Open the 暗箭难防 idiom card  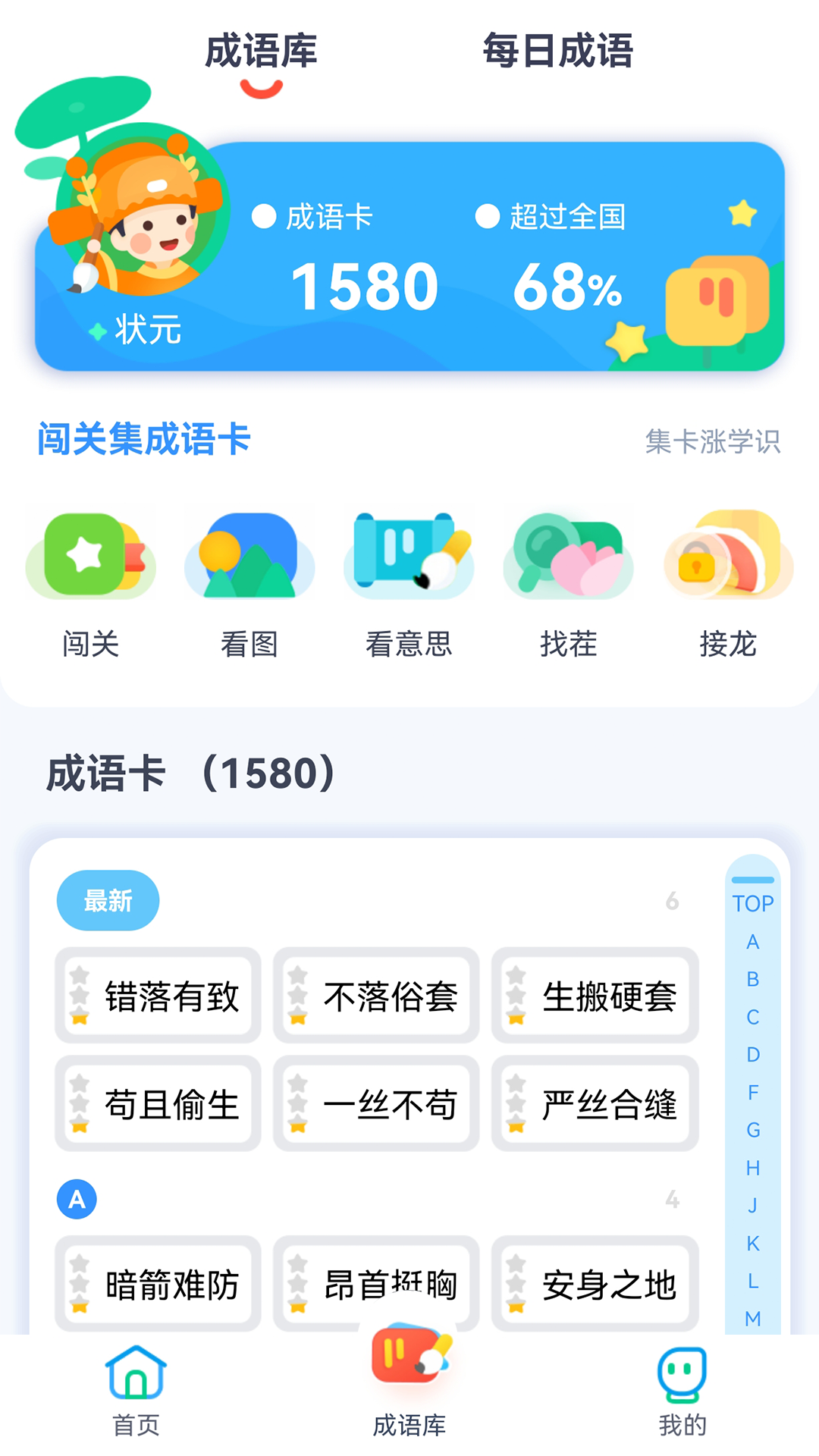tap(158, 1285)
